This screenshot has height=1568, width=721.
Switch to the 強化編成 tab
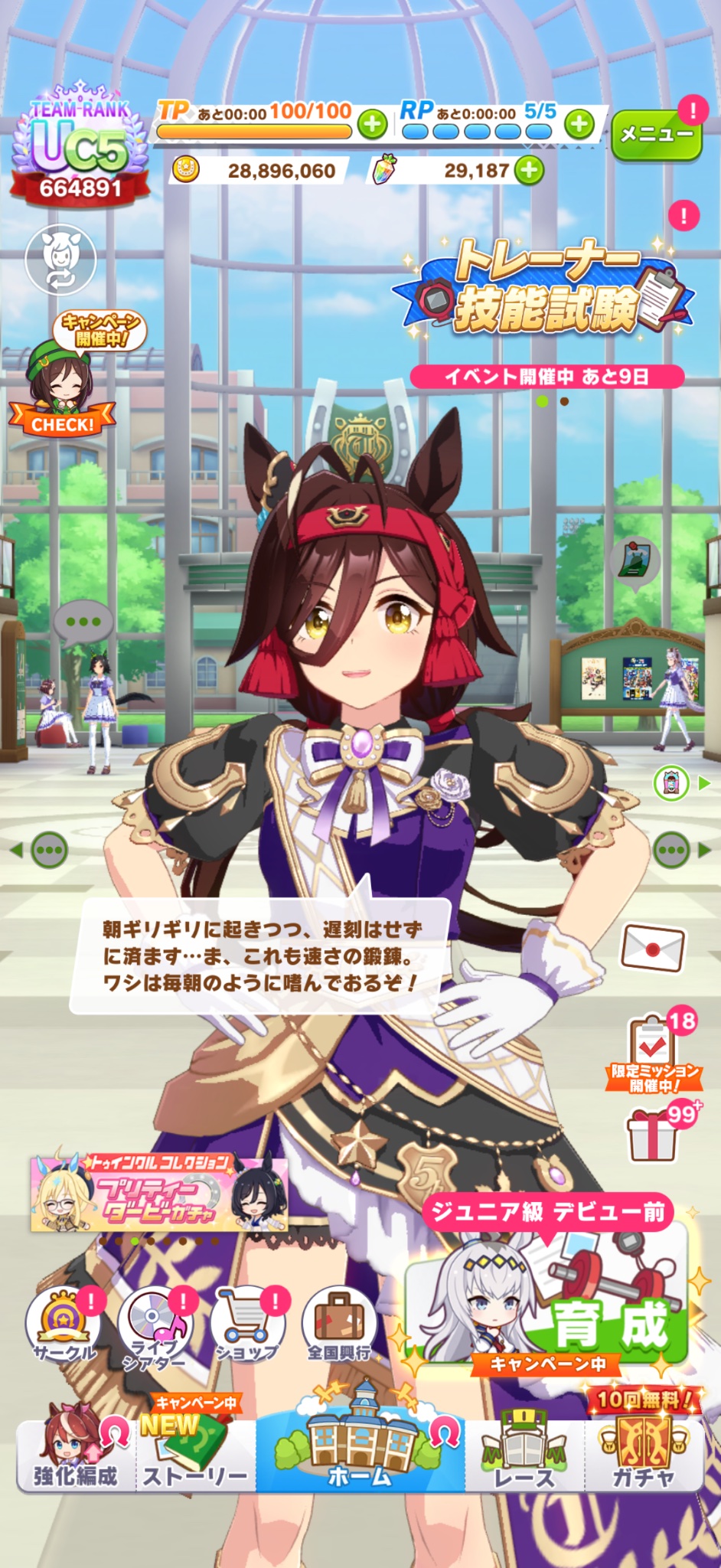point(76,1451)
